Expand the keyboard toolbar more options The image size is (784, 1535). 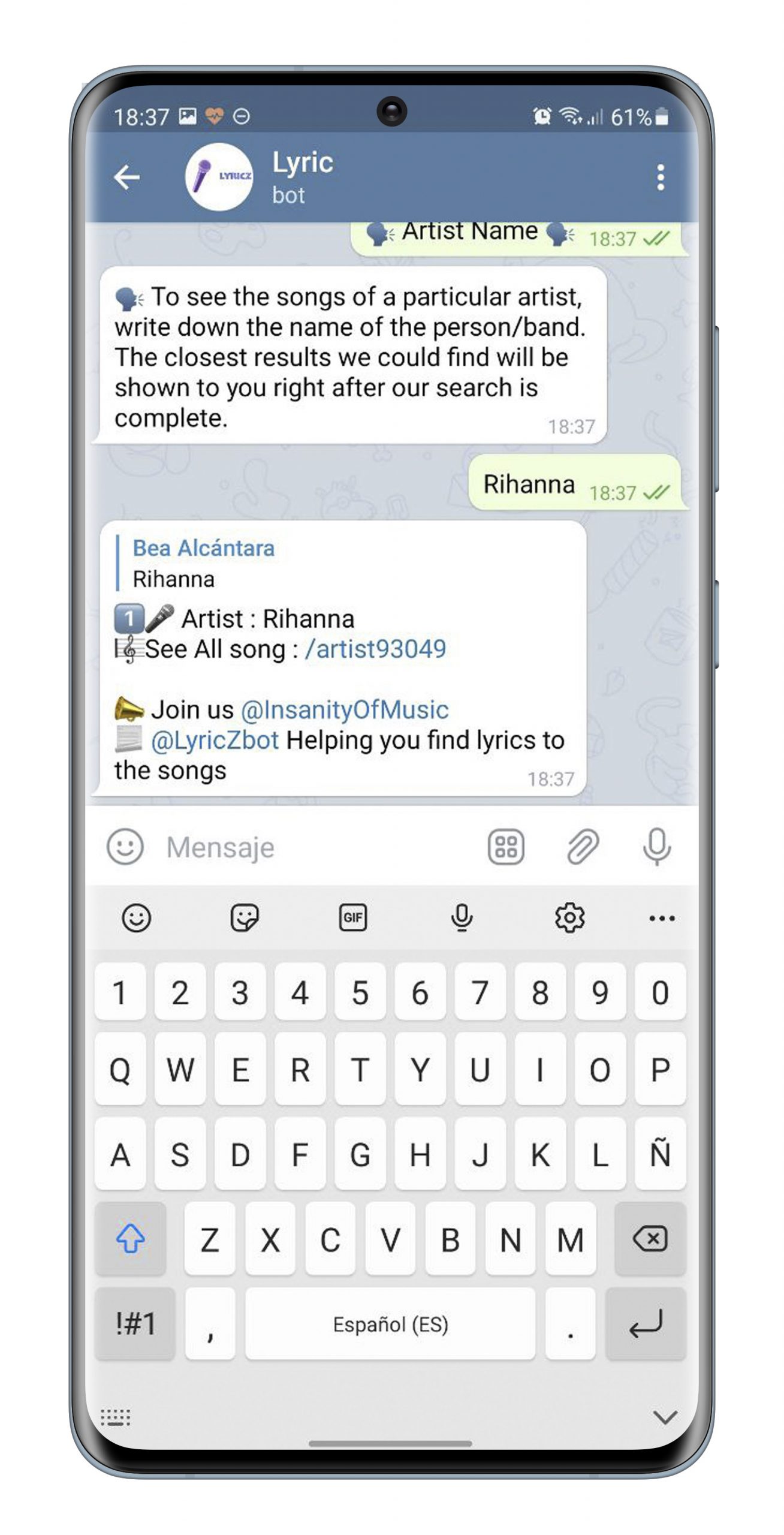(662, 918)
